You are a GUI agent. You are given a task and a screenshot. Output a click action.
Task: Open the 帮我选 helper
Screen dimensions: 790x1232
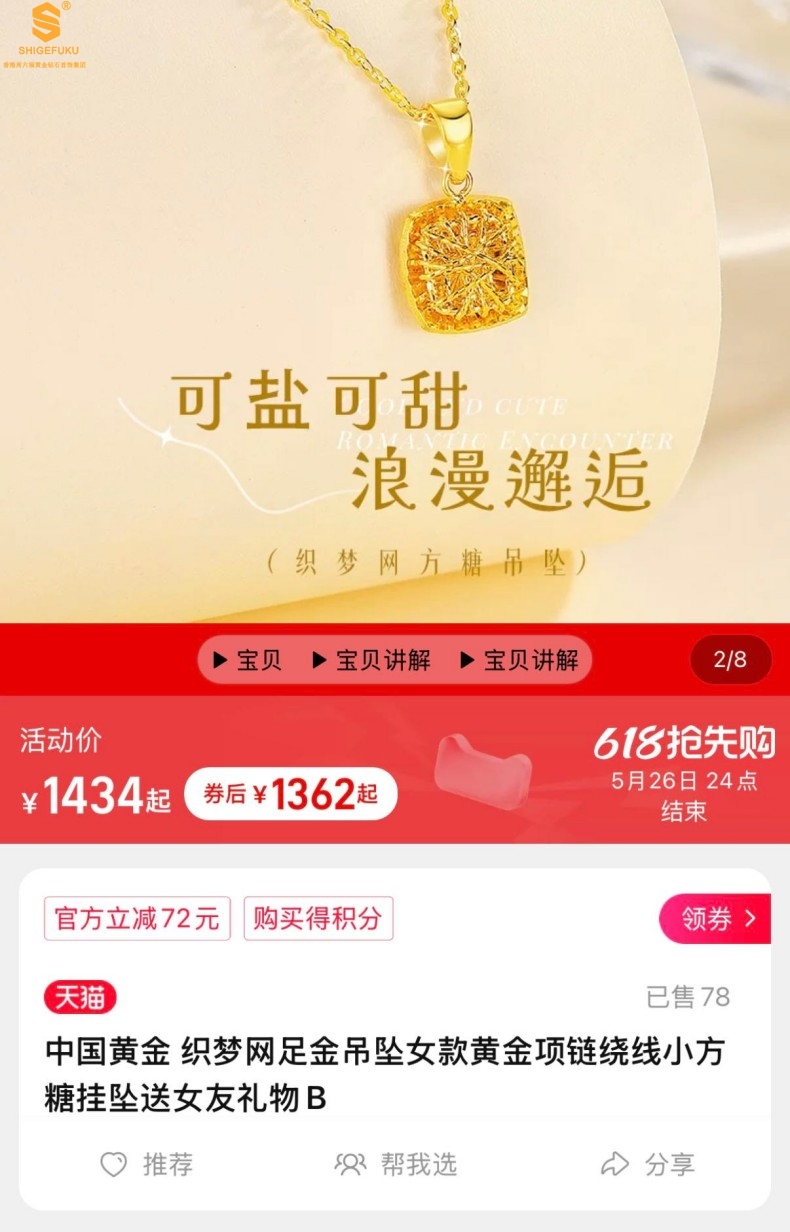click(x=396, y=1164)
